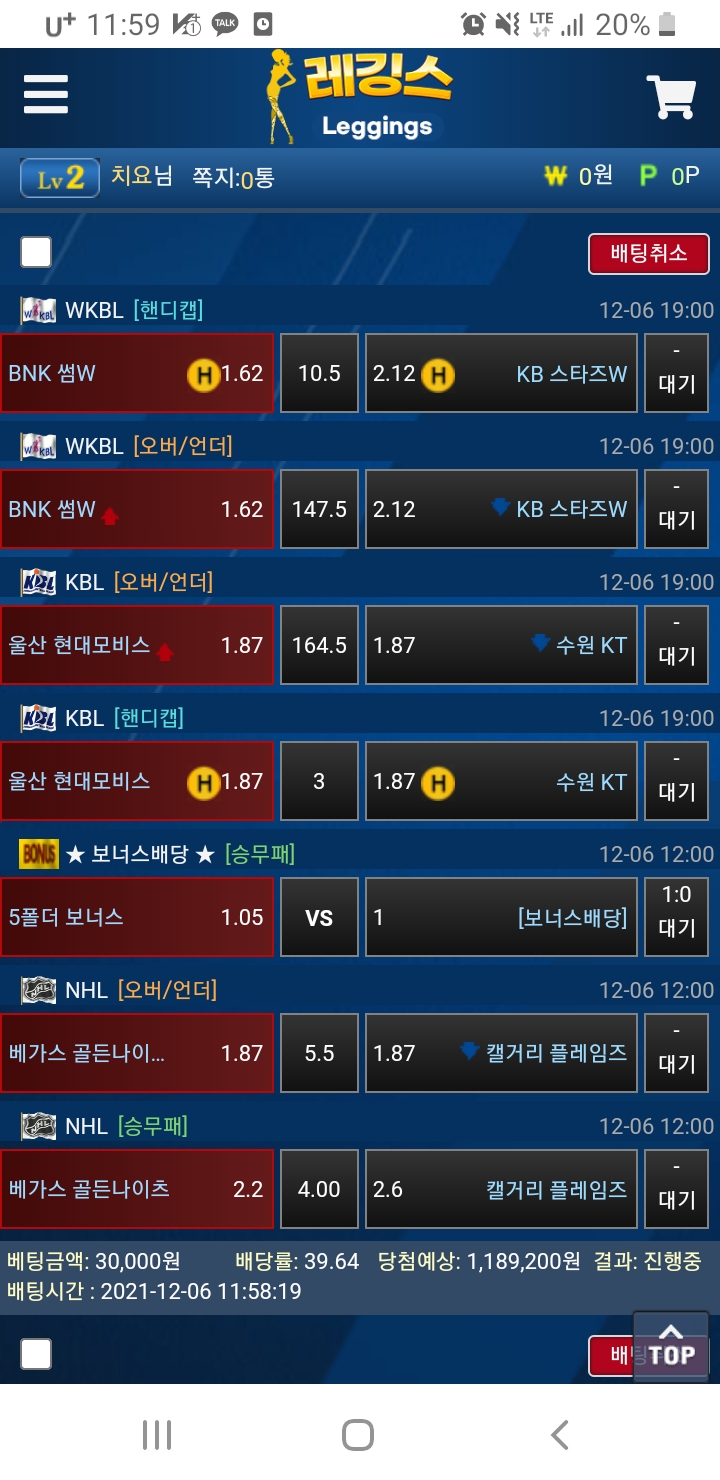Screen dimensions: 720x1480
Task: Open 쪽지 messages inbox
Action: tap(232, 178)
